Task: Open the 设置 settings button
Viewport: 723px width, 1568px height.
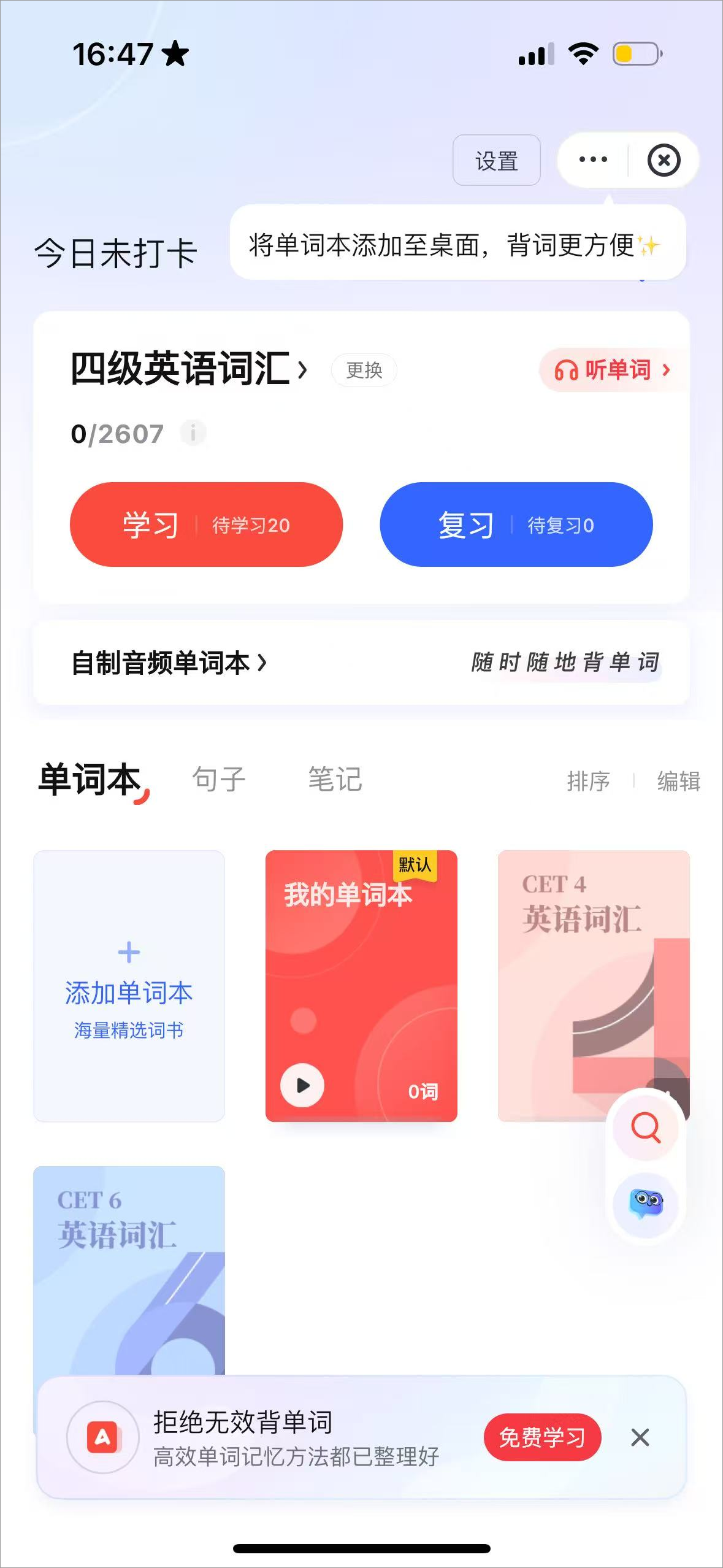Action: click(x=496, y=161)
